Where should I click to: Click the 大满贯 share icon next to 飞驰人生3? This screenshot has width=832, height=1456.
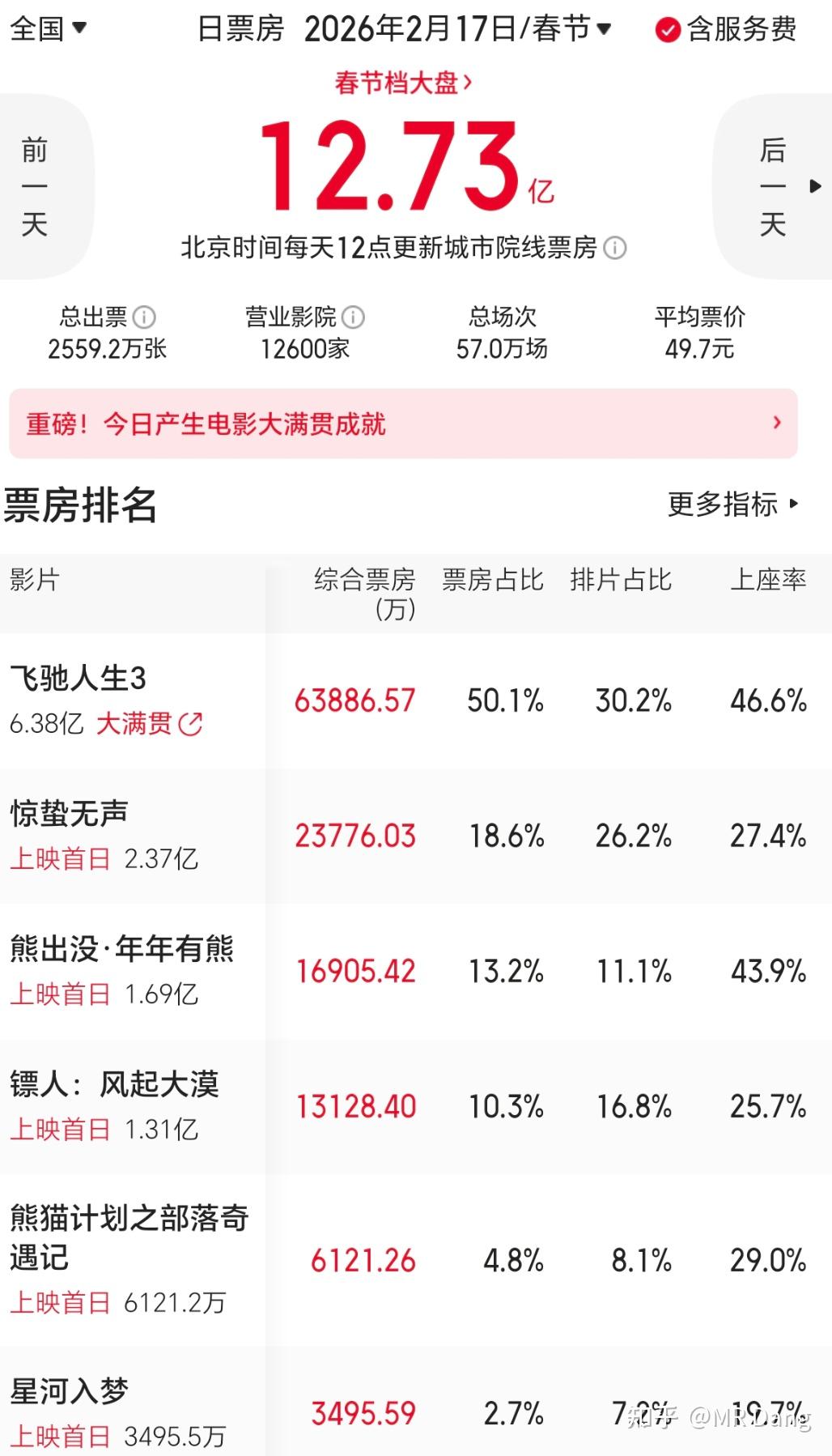coord(190,724)
